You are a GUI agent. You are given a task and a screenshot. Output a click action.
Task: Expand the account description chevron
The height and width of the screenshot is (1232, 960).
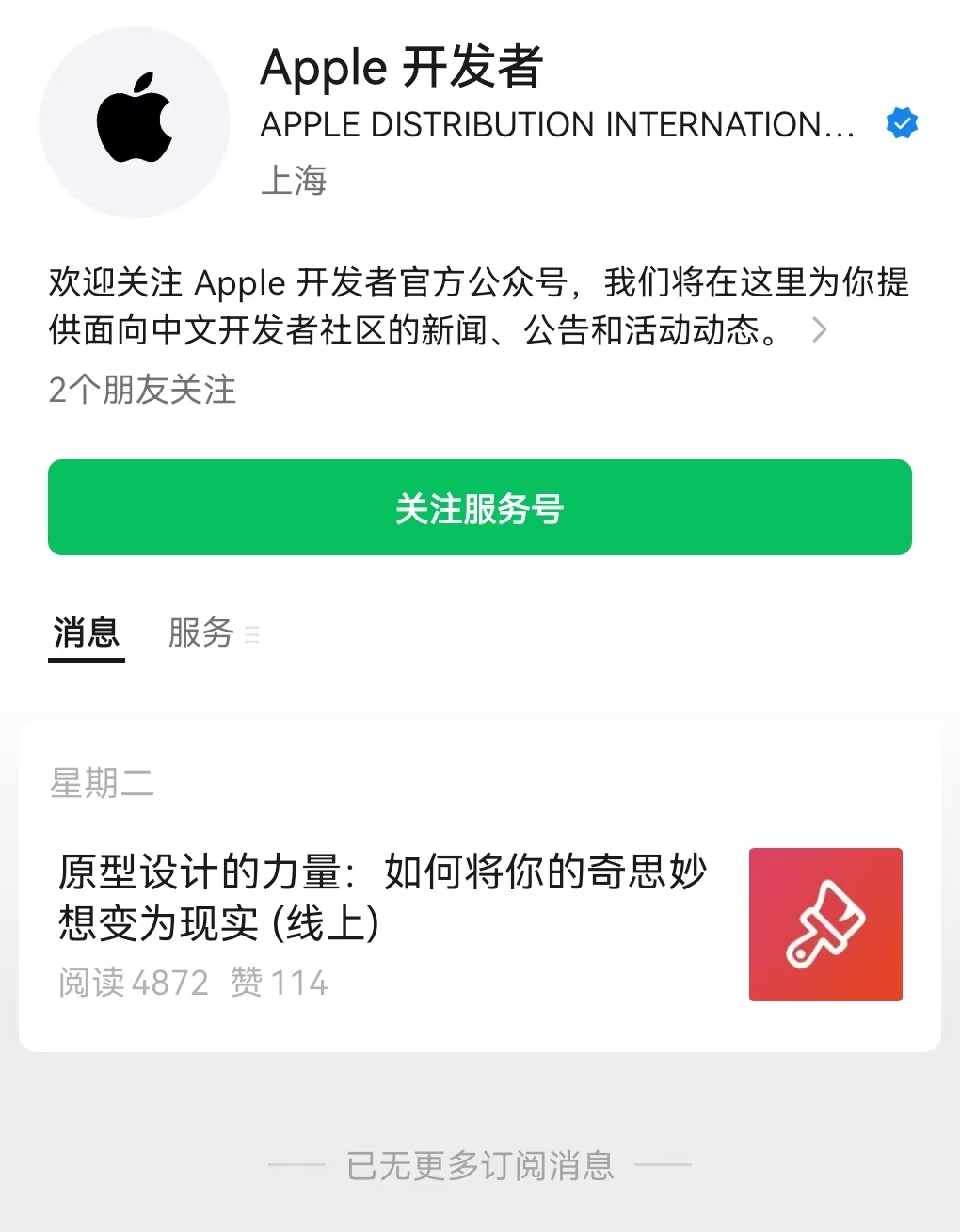click(819, 329)
